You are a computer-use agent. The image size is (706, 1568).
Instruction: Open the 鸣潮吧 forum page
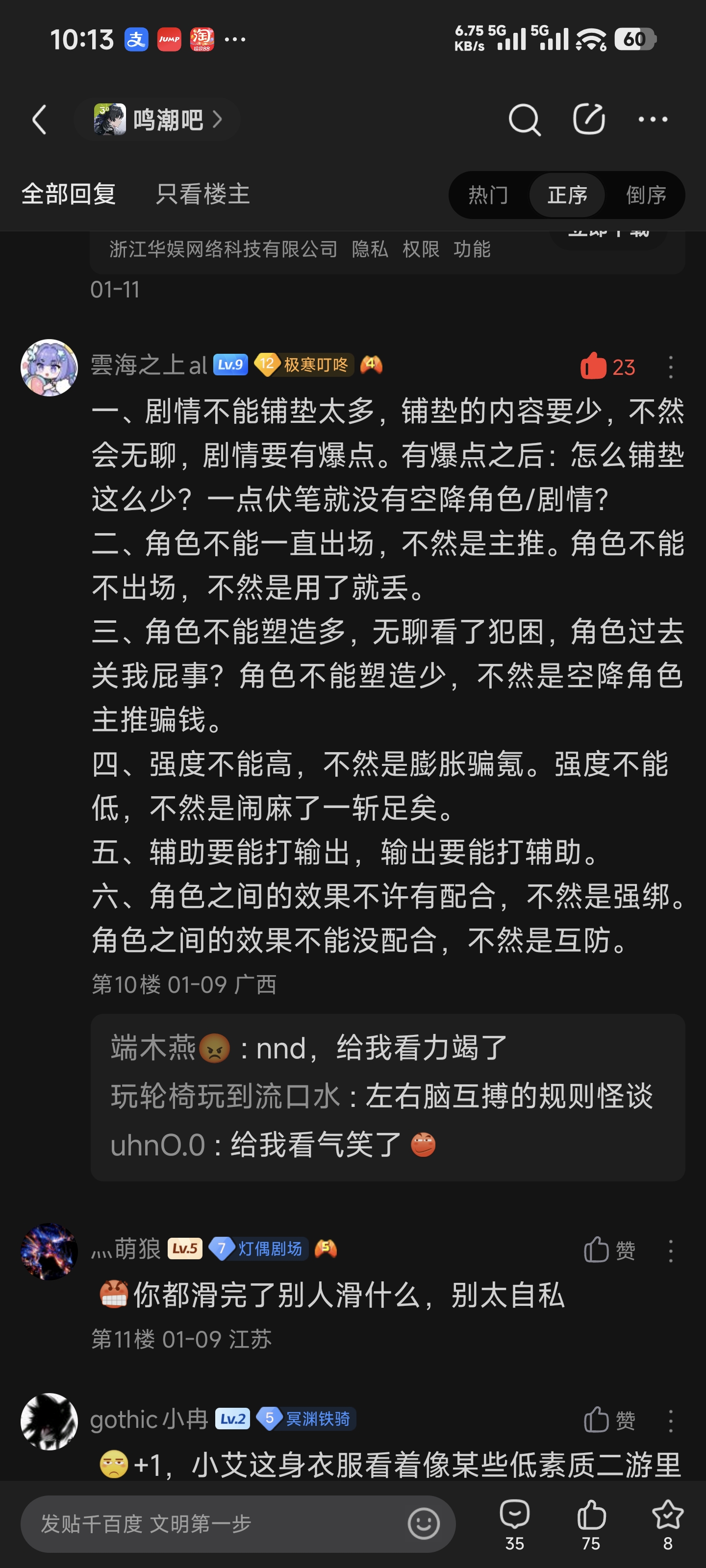click(x=158, y=119)
